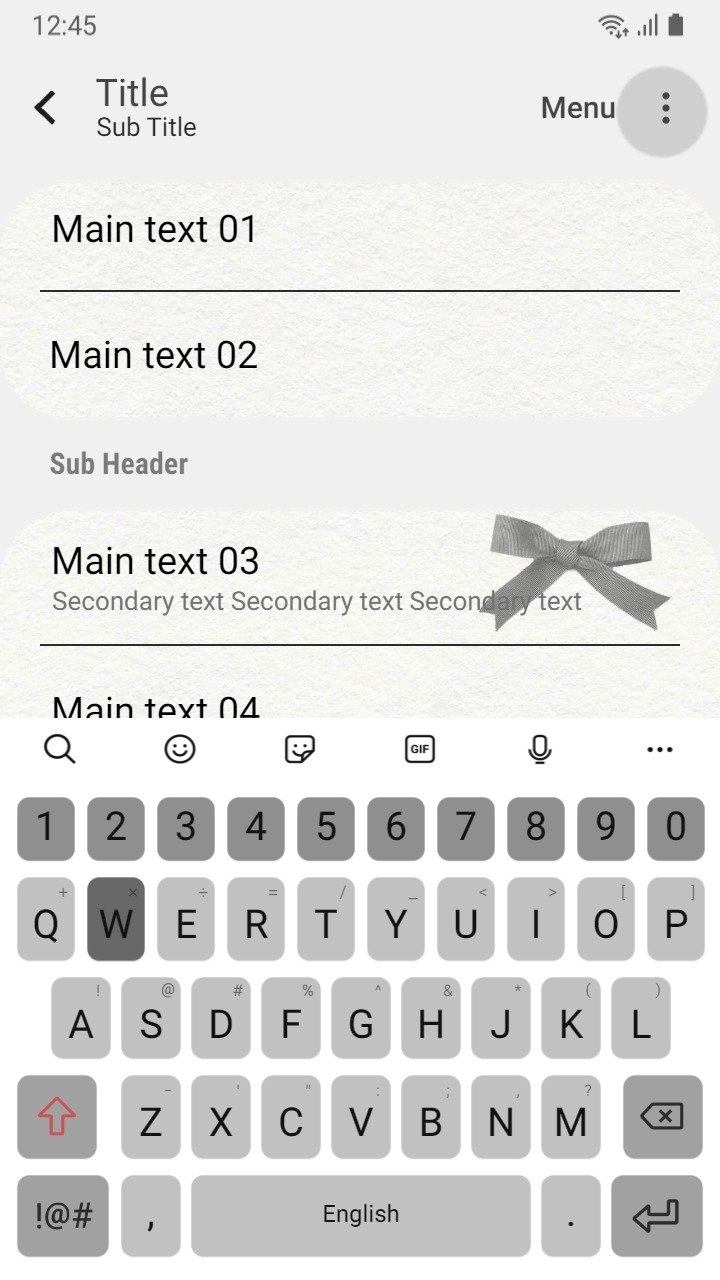Open the emoji picker on keyboard
The width and height of the screenshot is (720, 1280).
coord(180,749)
